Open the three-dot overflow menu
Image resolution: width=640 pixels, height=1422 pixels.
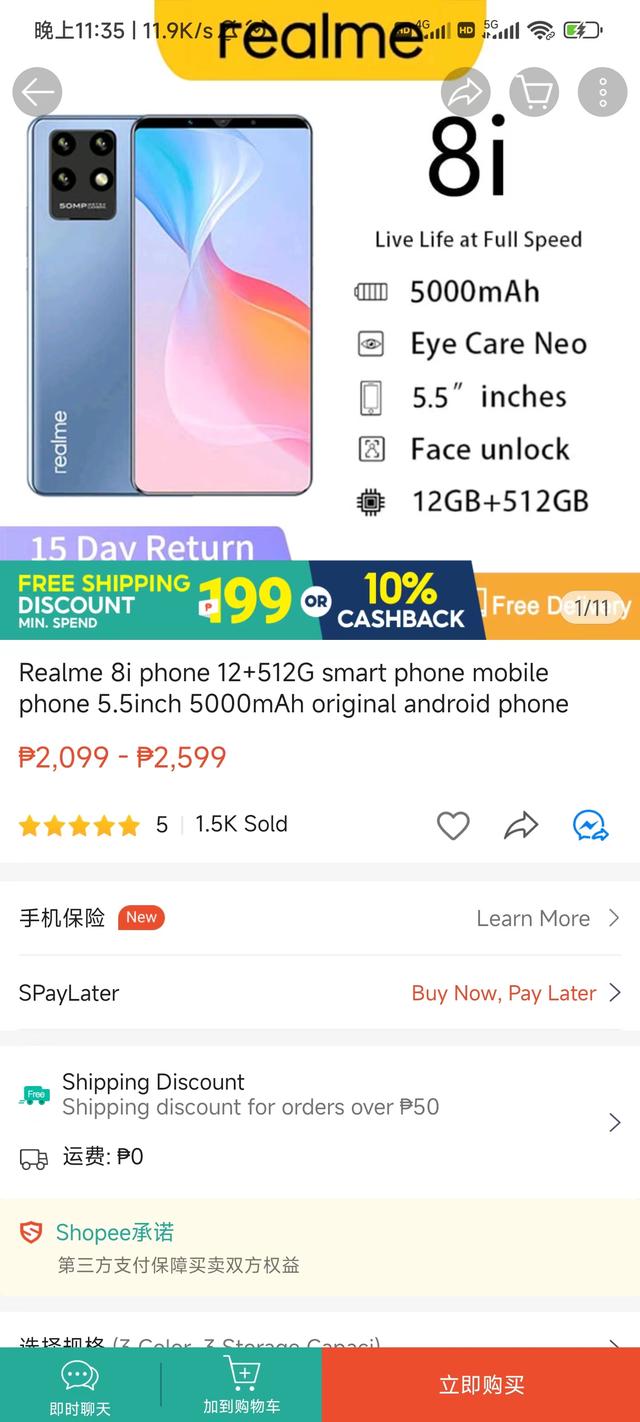tap(602, 93)
